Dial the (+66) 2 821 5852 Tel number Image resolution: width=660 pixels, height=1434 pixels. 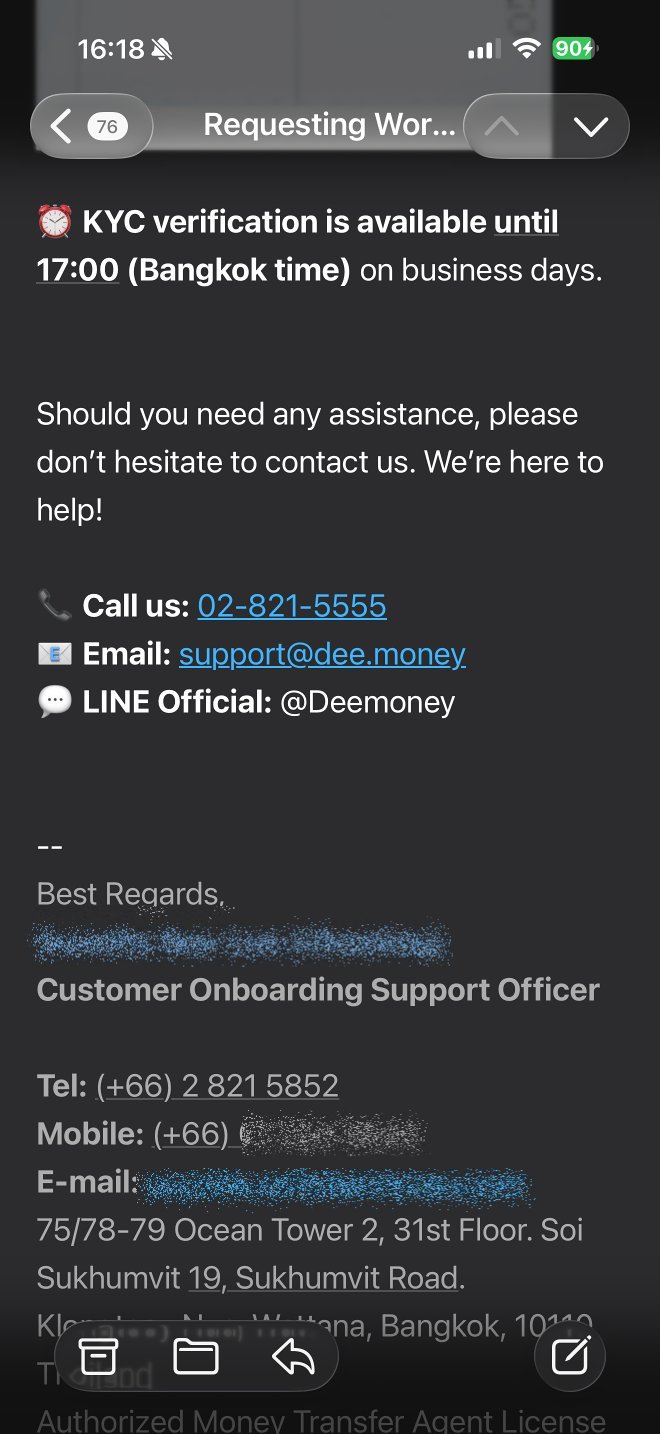217,1086
